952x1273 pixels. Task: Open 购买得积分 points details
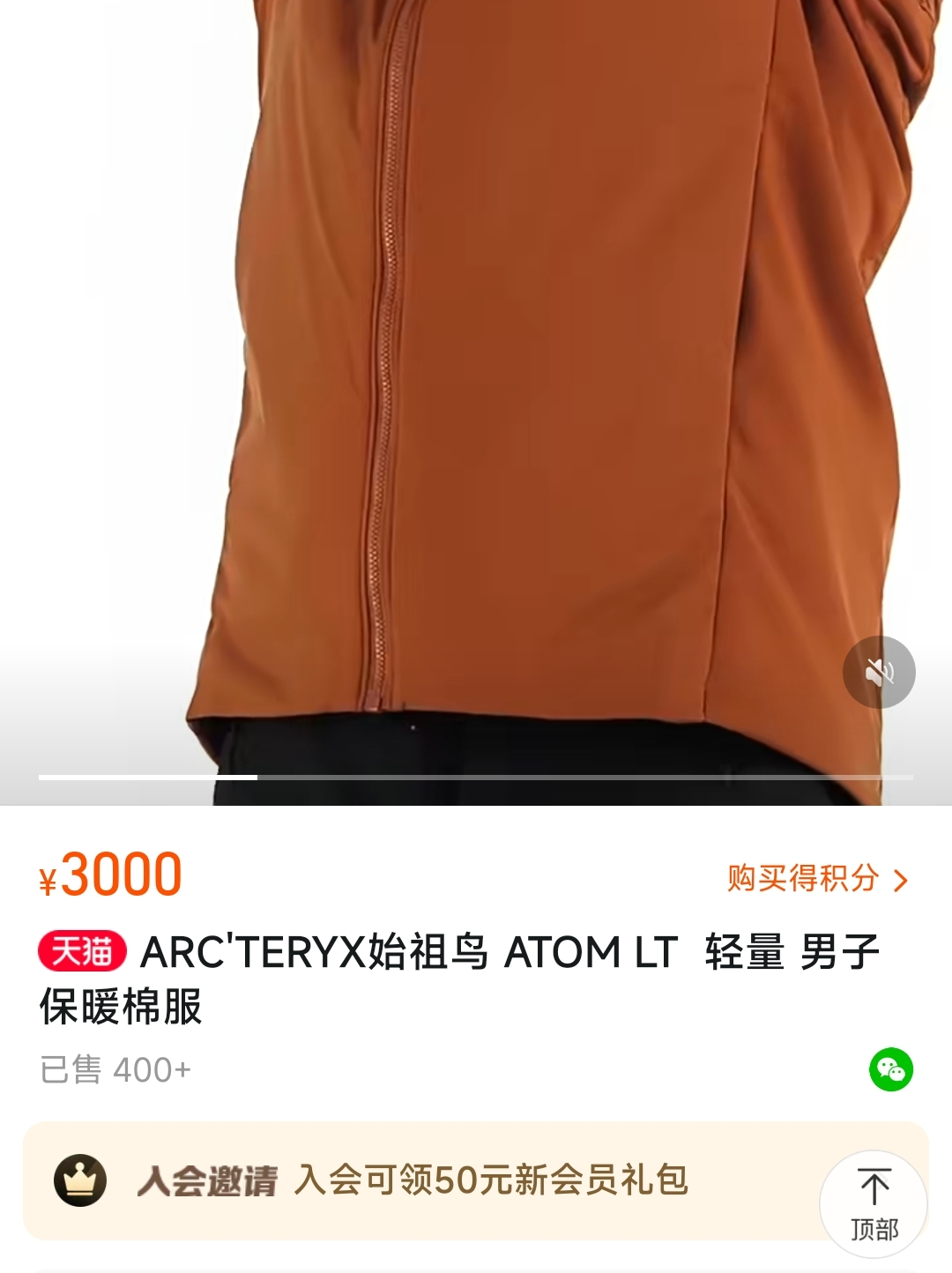(x=817, y=879)
